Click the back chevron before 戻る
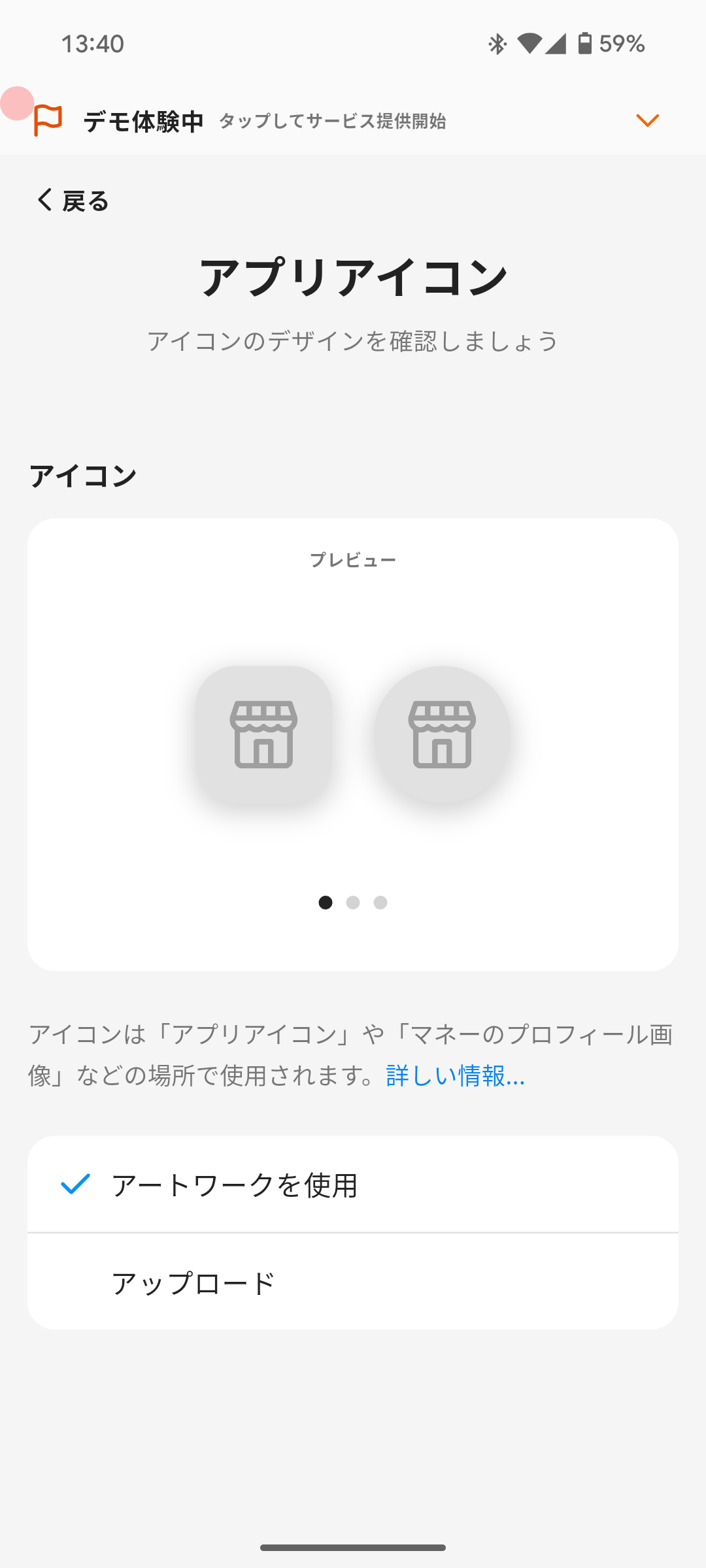 [x=44, y=200]
